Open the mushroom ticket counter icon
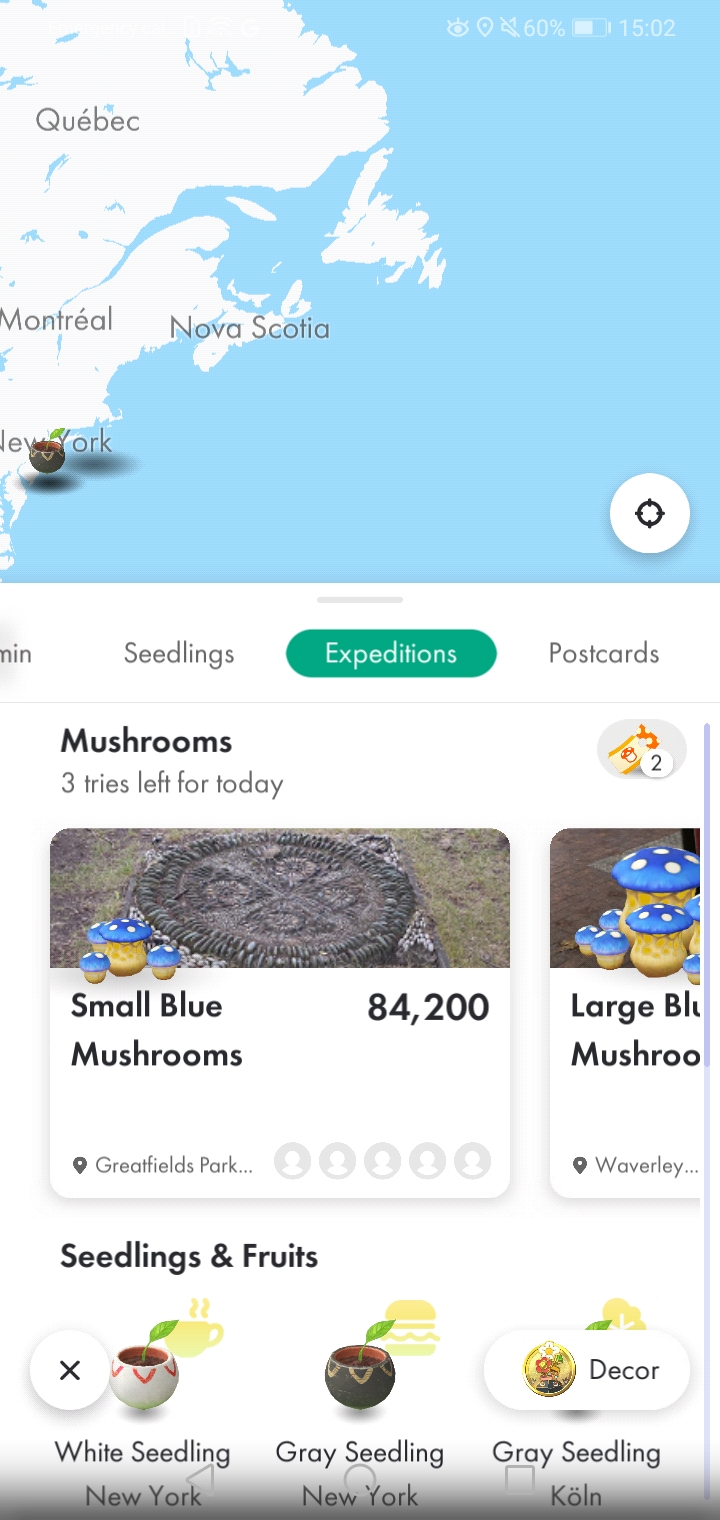Screen dimensions: 720x1520 coord(641,750)
